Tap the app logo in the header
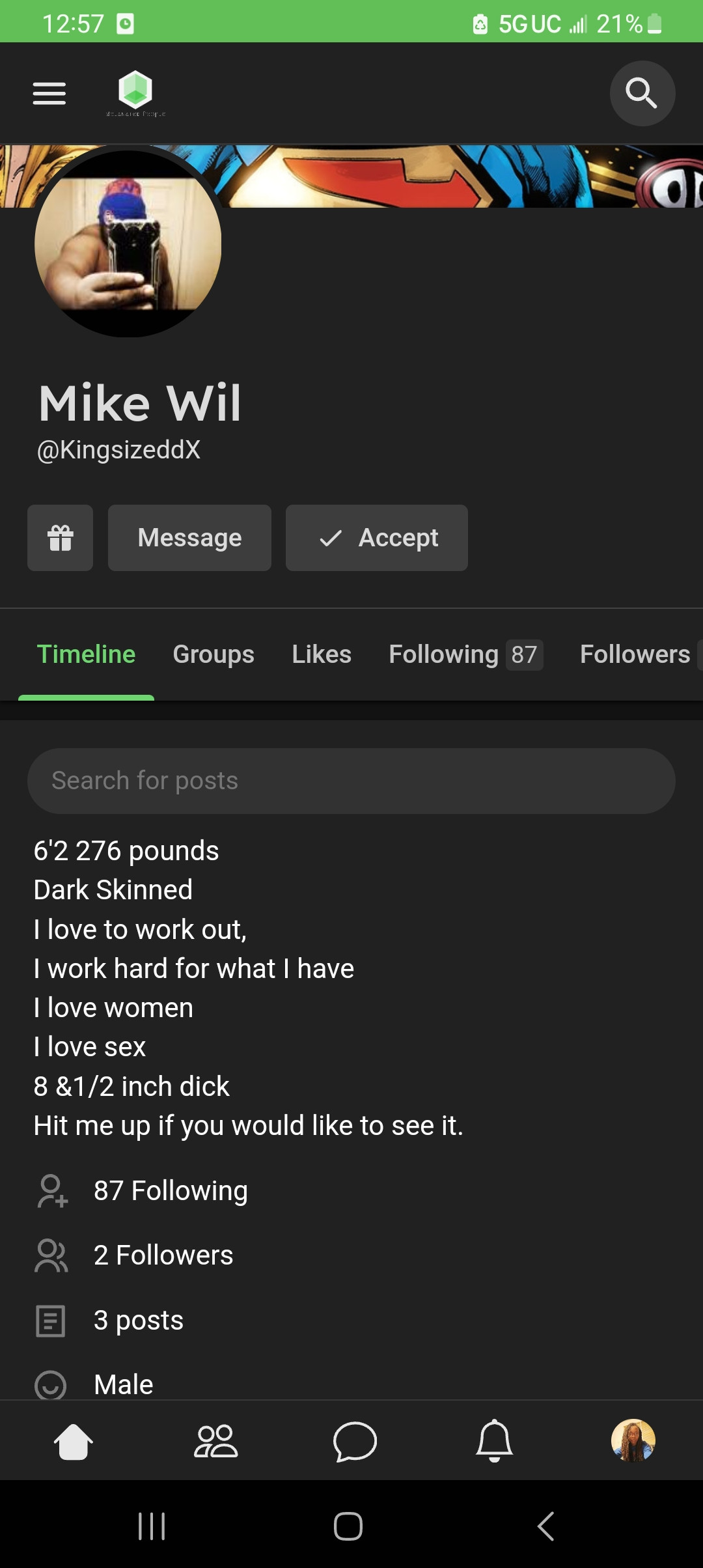703x1568 pixels. click(x=135, y=93)
